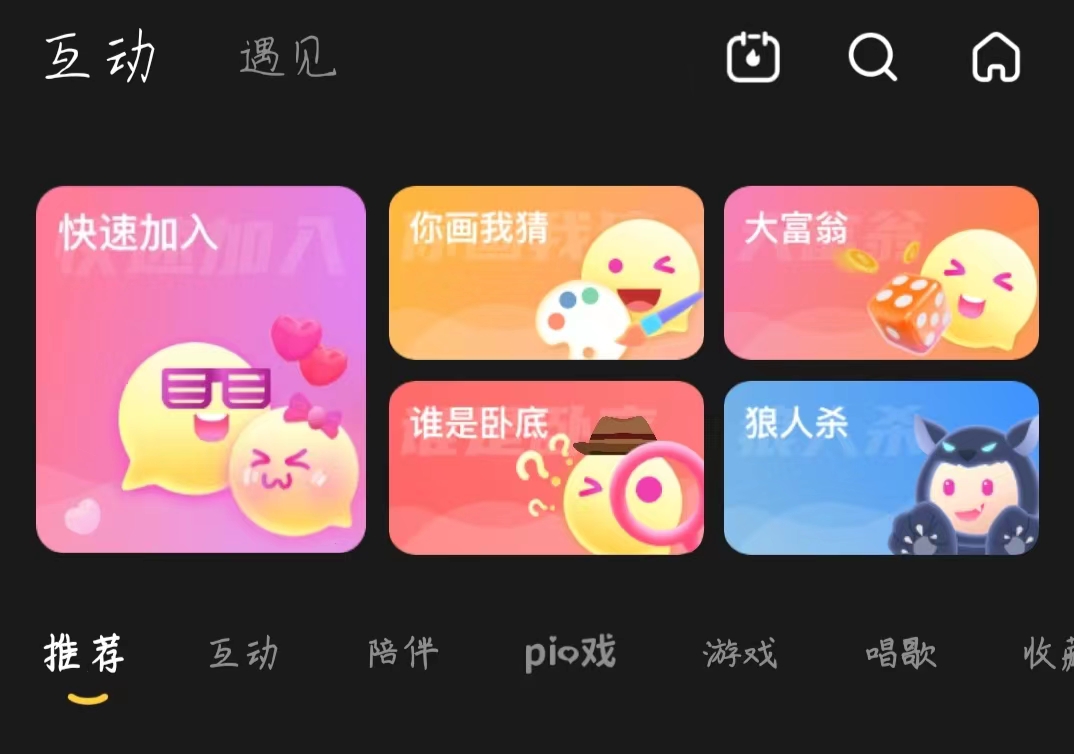
Task: Open the 谁是卧底 game card
Action: point(546,467)
